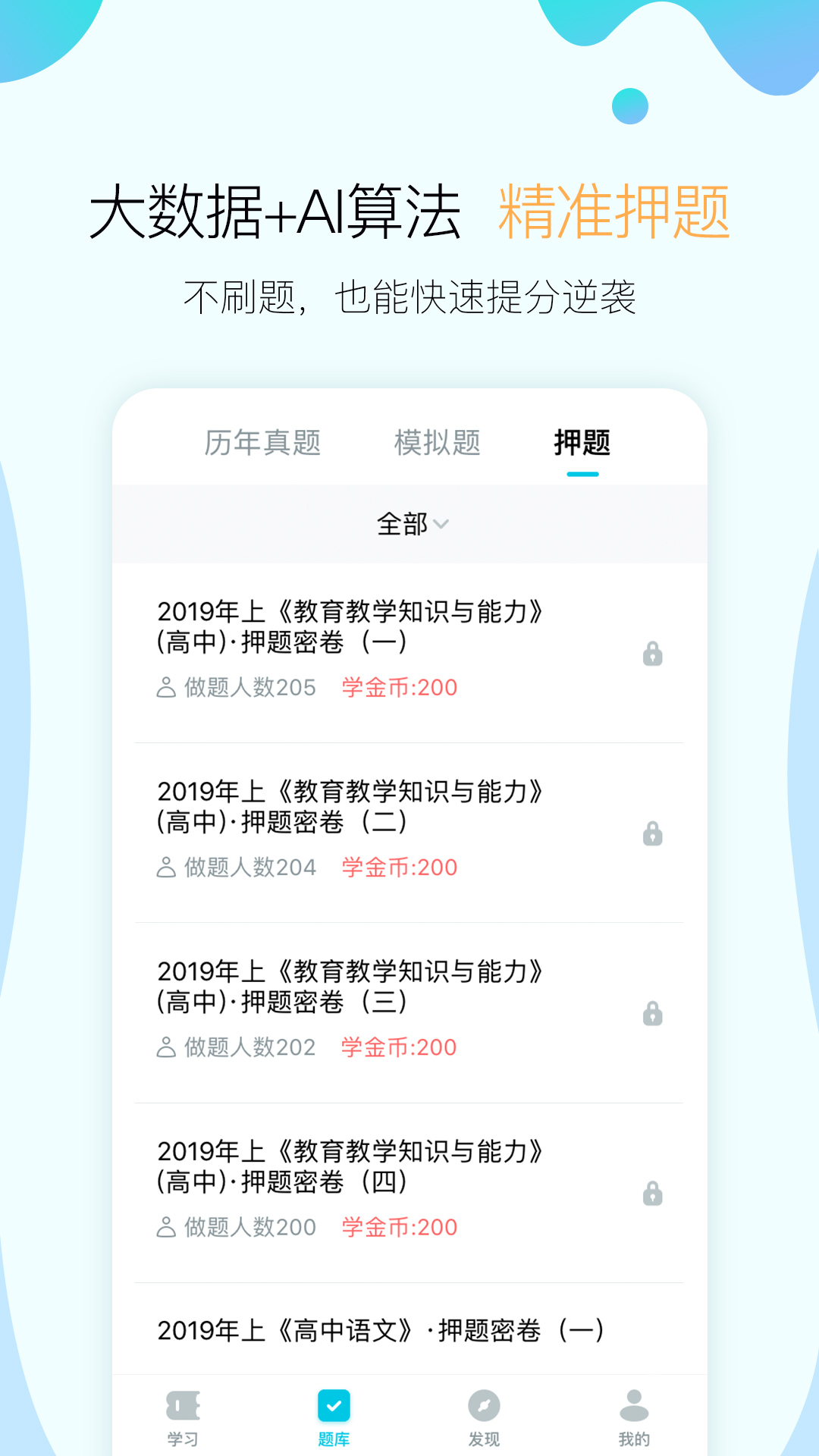The width and height of the screenshot is (819, 1456).
Task: Switch to the 模拟题 tab
Action: tap(438, 444)
